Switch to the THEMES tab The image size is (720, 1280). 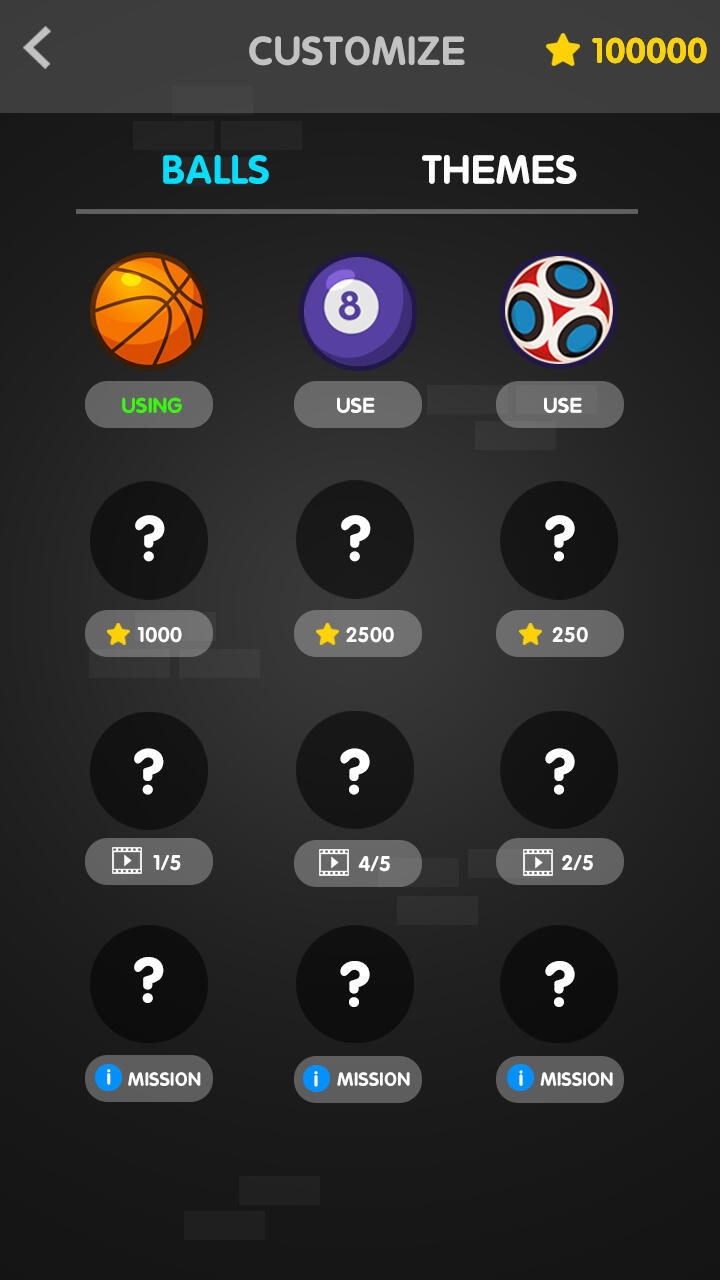point(499,170)
